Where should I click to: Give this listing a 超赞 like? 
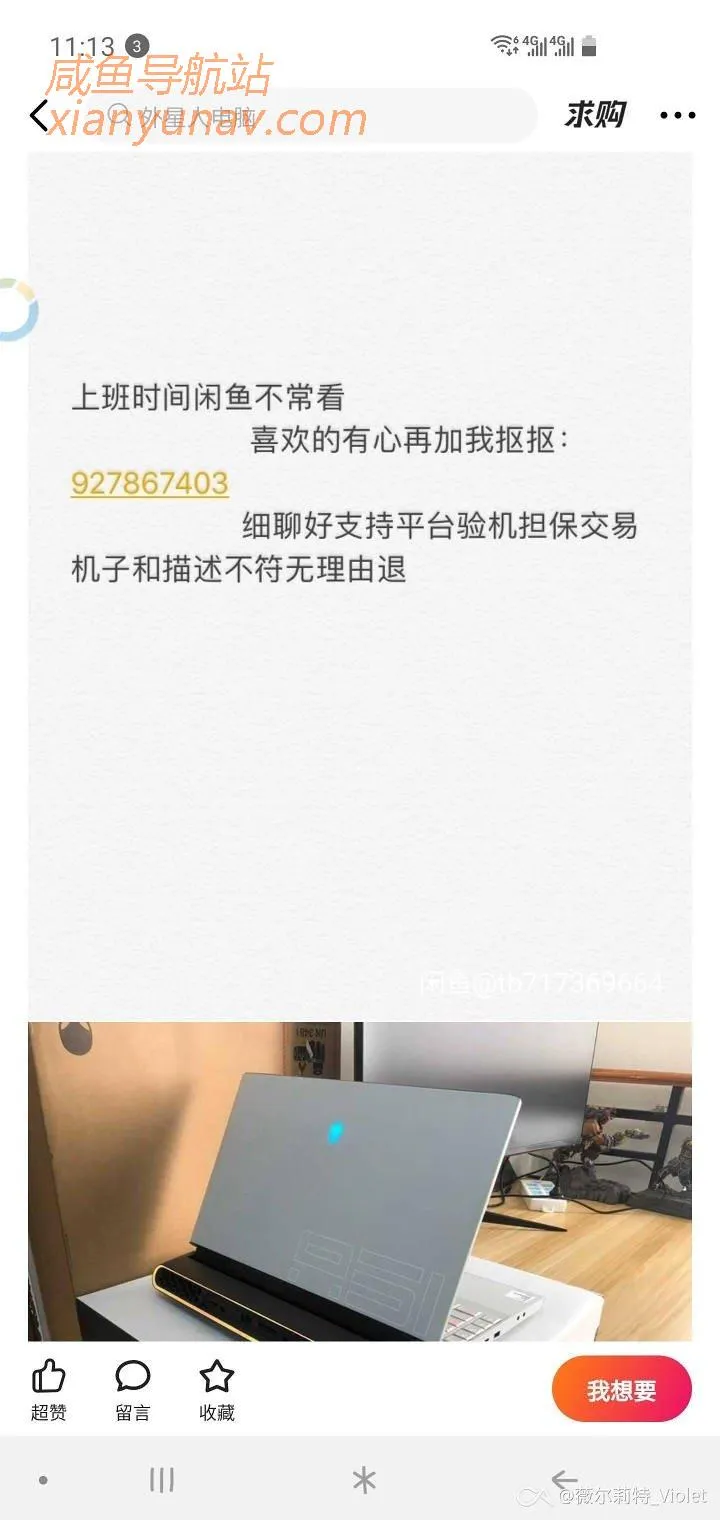coord(48,1390)
